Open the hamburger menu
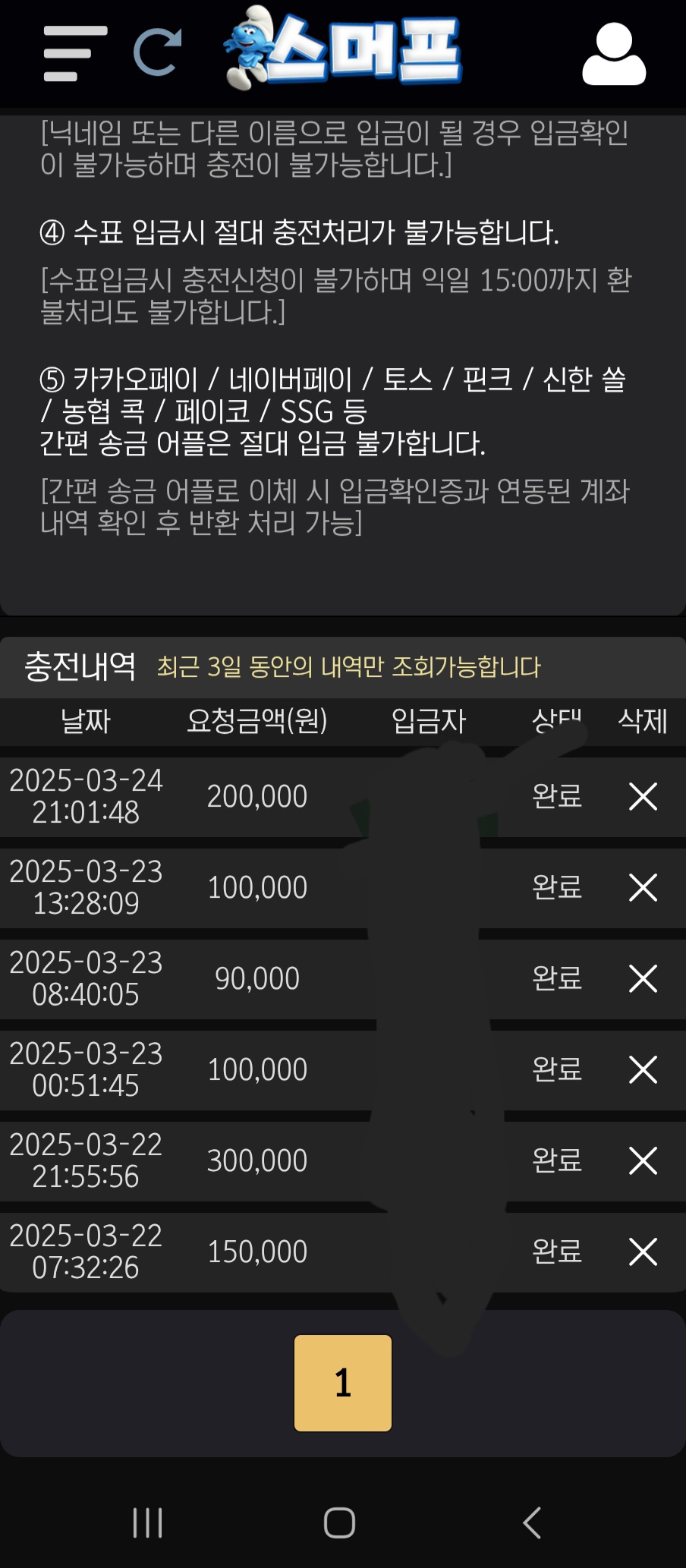Viewport: 686px width, 1568px height. tap(74, 53)
